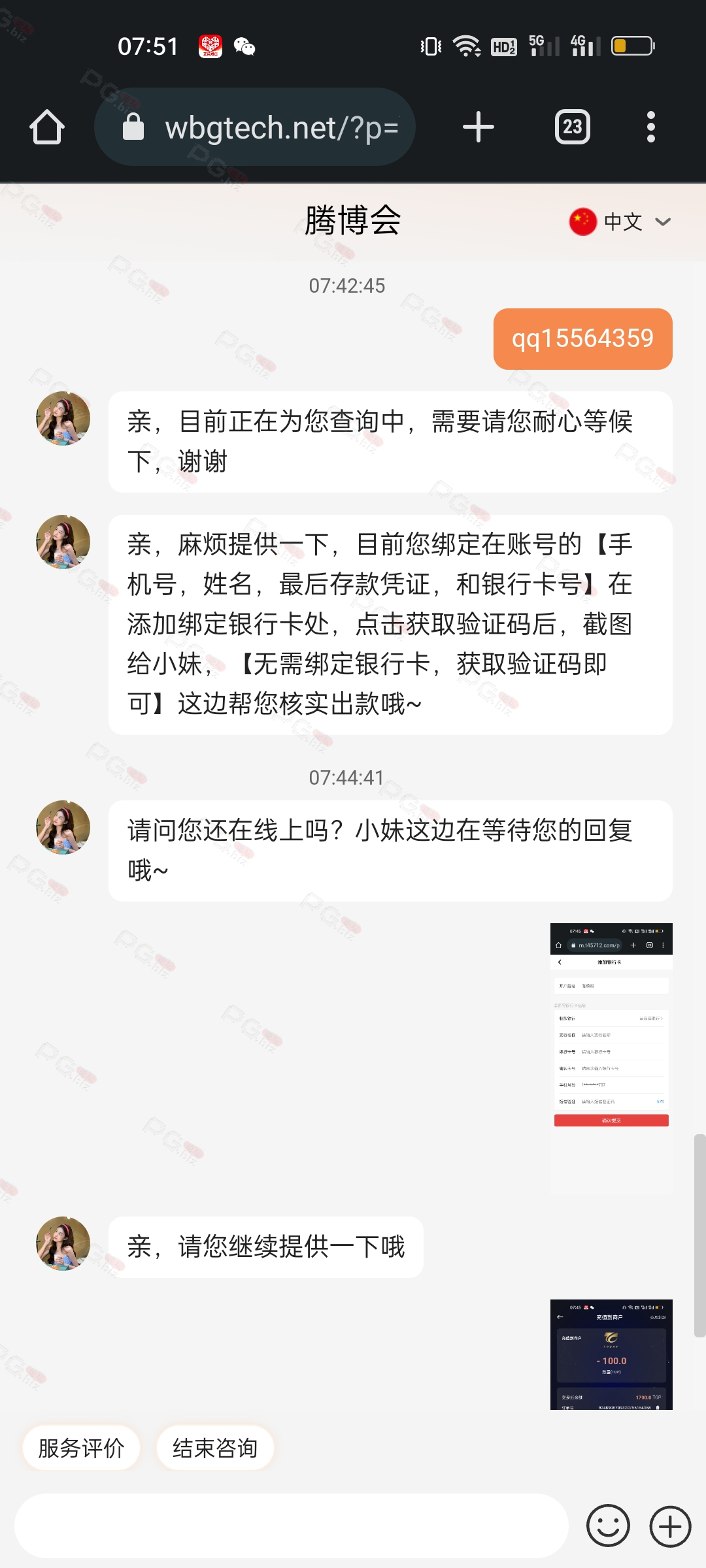Tap the 服务评价 chip
The image size is (706, 1568).
[x=82, y=1448]
